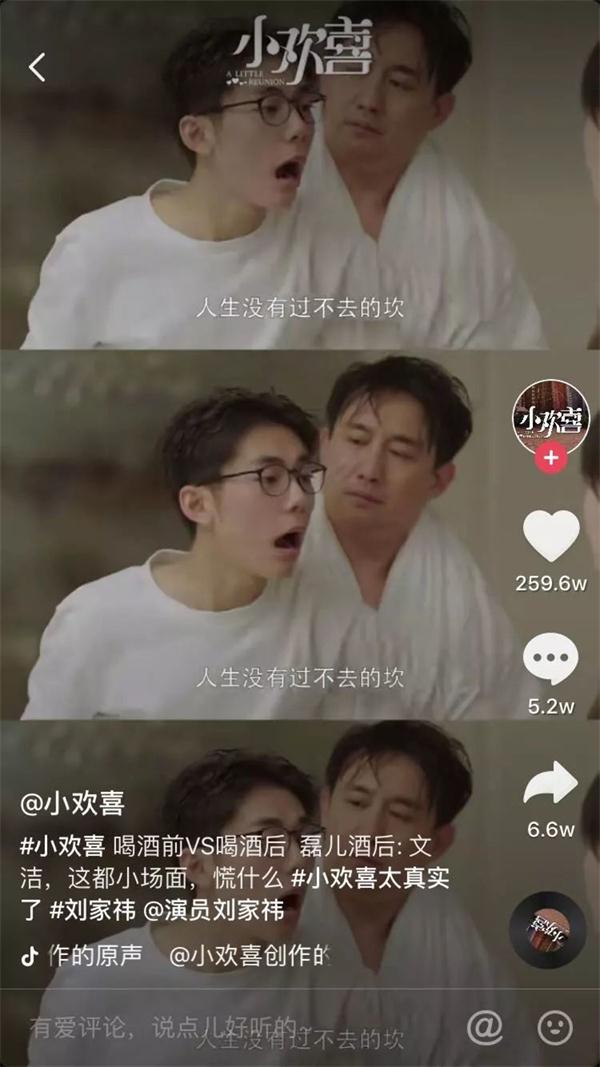Follow 小欢喜 with the red plus button
The image size is (600, 1067).
(550, 459)
